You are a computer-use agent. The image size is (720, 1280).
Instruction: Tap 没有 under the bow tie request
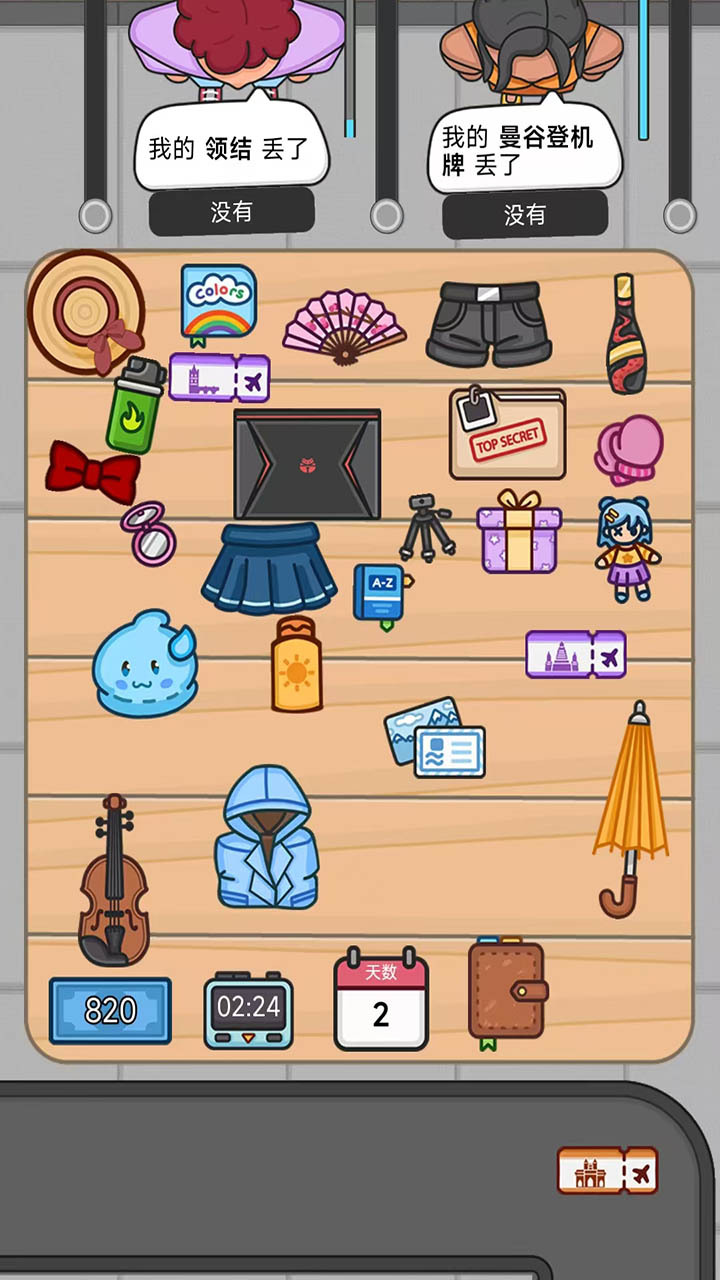pos(231,212)
